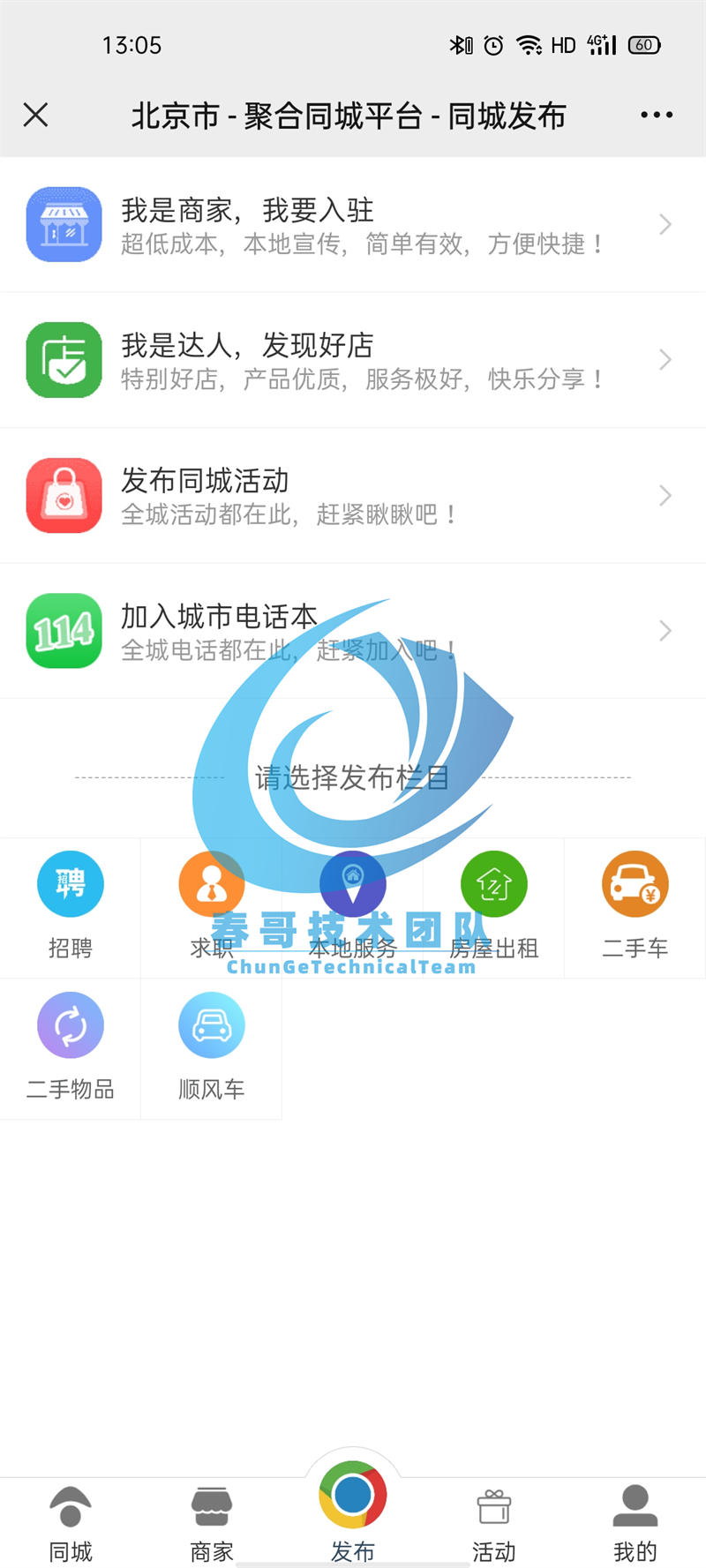
Task: Choose the 顺风车 category
Action: click(x=212, y=1048)
